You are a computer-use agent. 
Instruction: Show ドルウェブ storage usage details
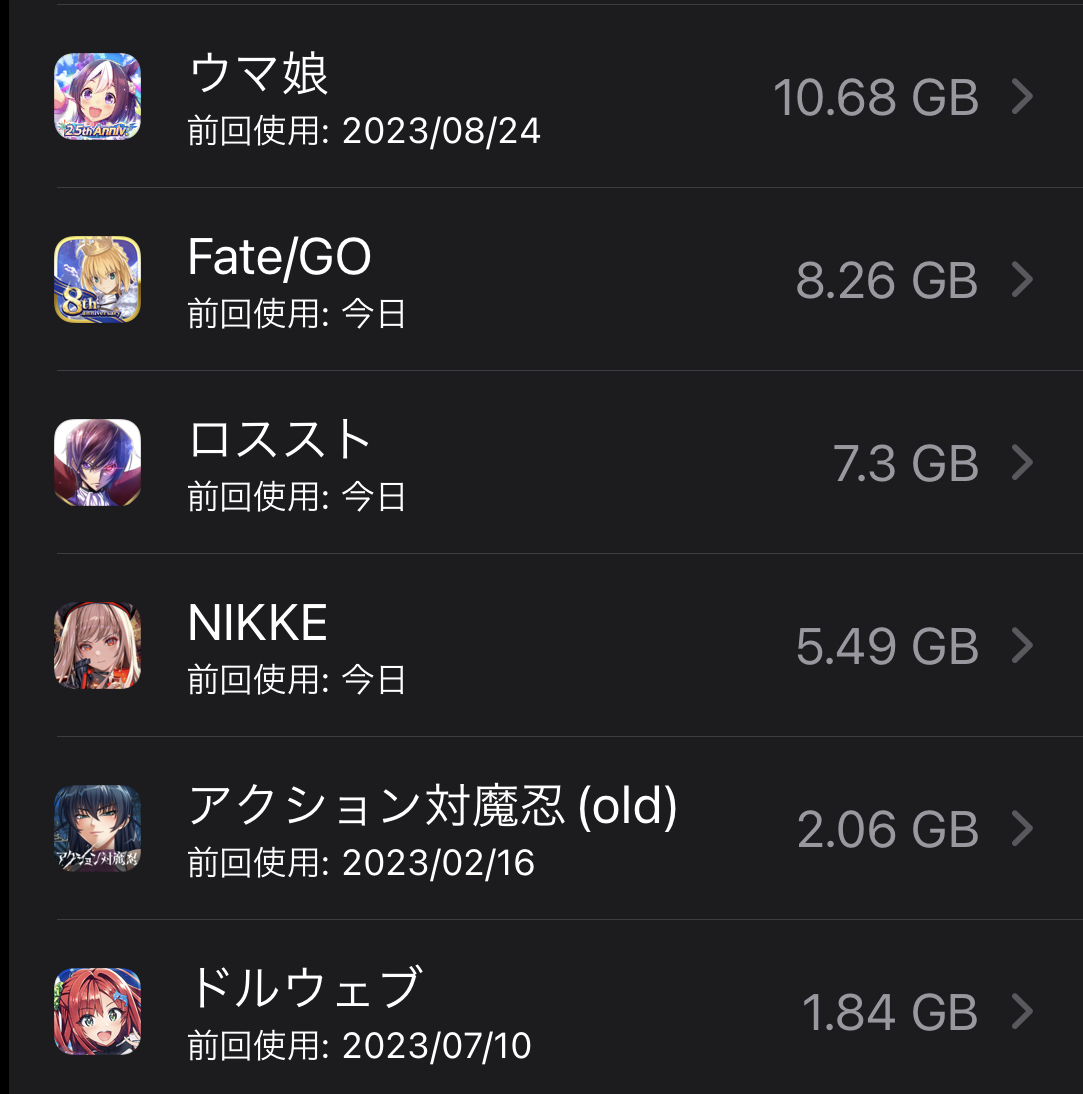click(x=540, y=1012)
